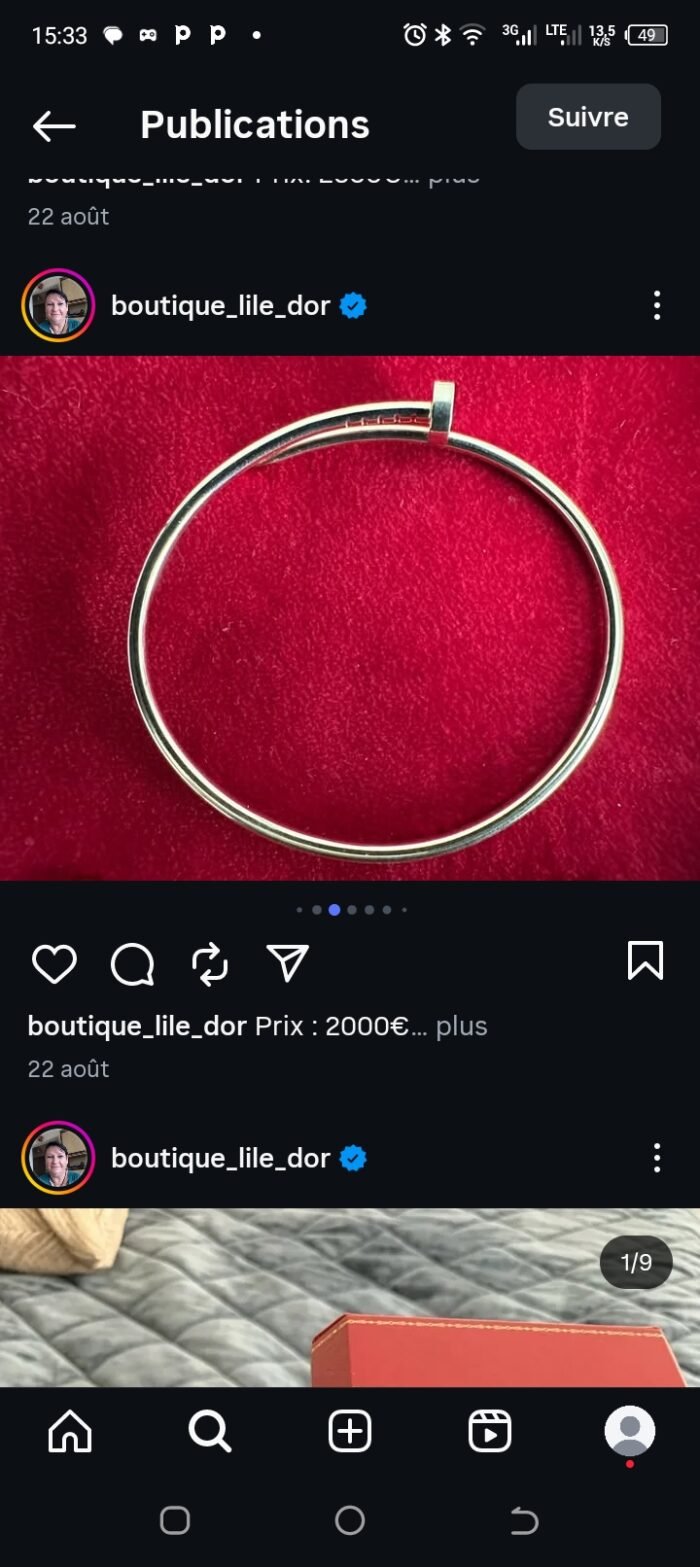The width and height of the screenshot is (700, 1567).
Task: Switch to the Home tab
Action: (x=70, y=1432)
